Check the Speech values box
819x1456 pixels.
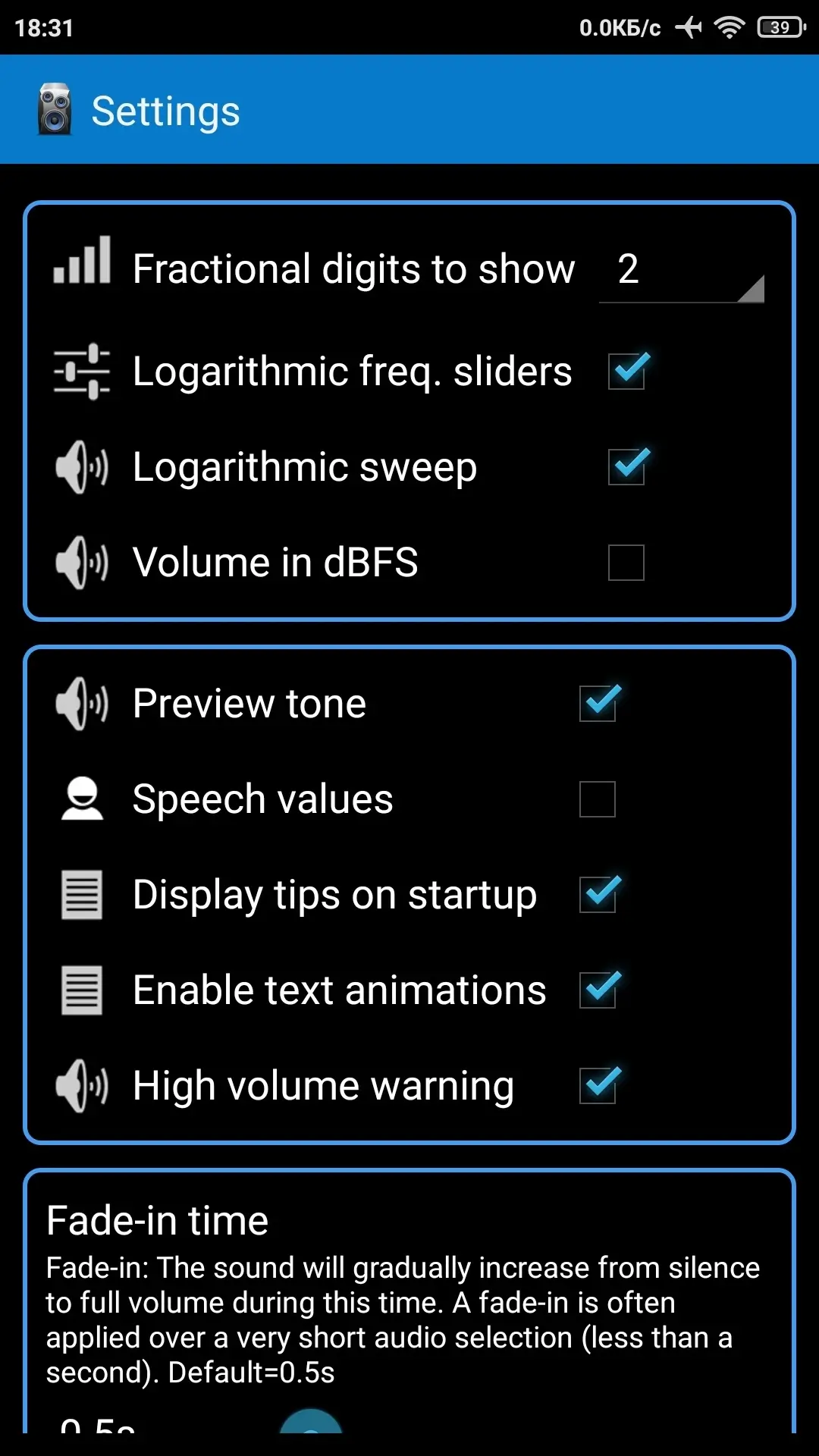click(598, 799)
